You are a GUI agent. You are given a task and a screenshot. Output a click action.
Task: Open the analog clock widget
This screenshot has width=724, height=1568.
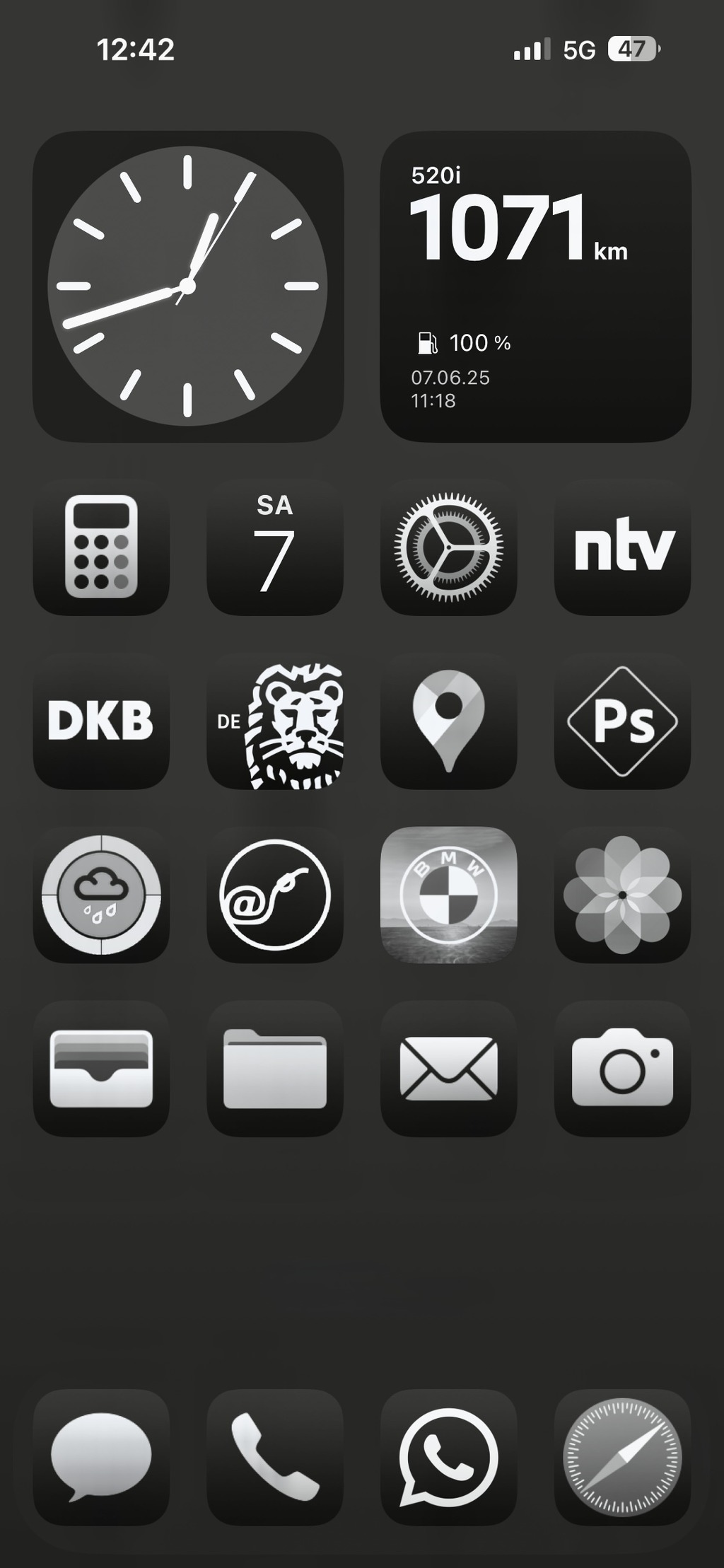pos(187,286)
